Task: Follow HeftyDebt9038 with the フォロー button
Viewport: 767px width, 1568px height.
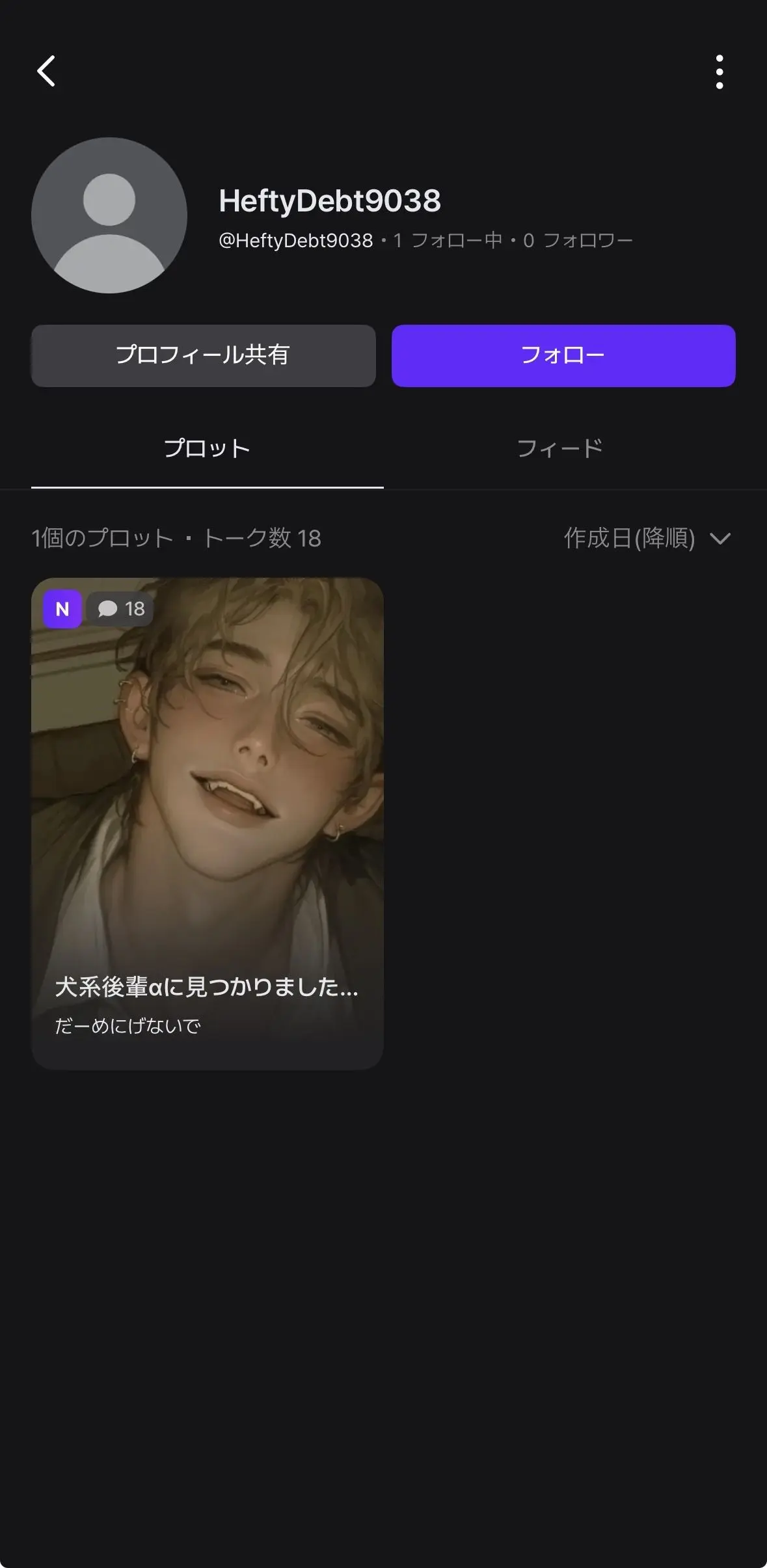Action: click(563, 356)
